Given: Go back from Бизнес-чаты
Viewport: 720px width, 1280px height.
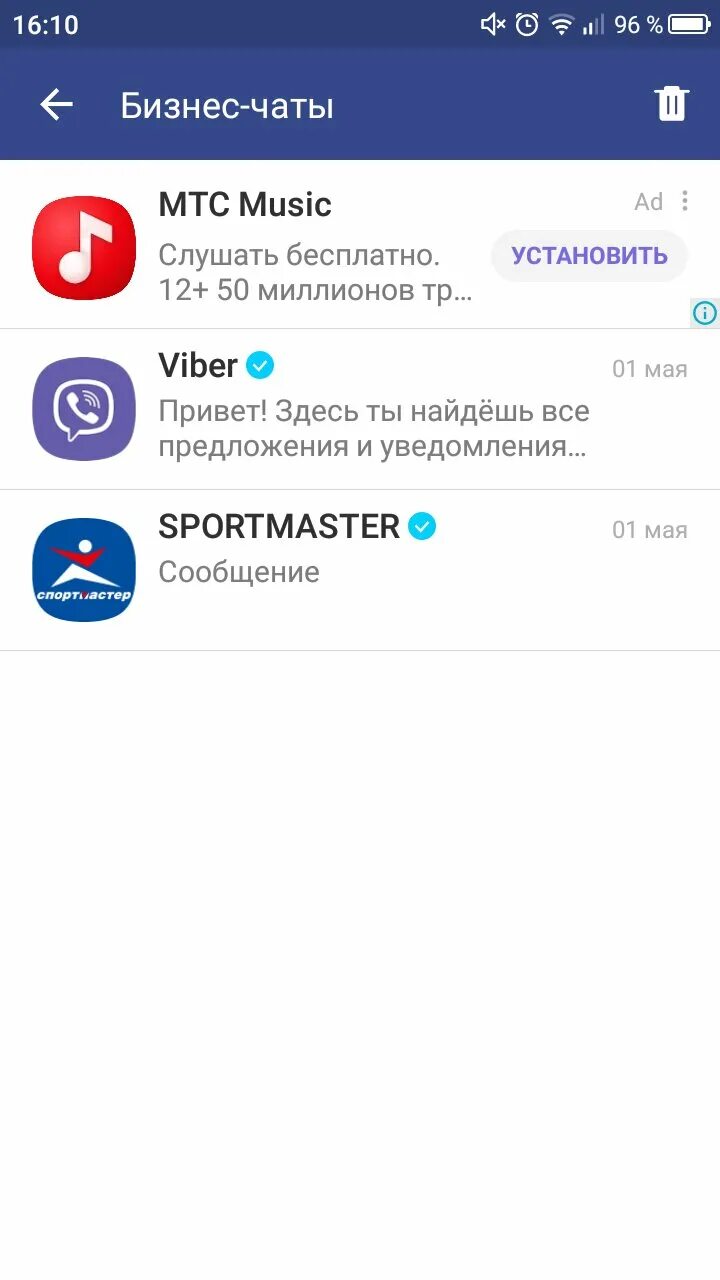Looking at the screenshot, I should [x=57, y=105].
